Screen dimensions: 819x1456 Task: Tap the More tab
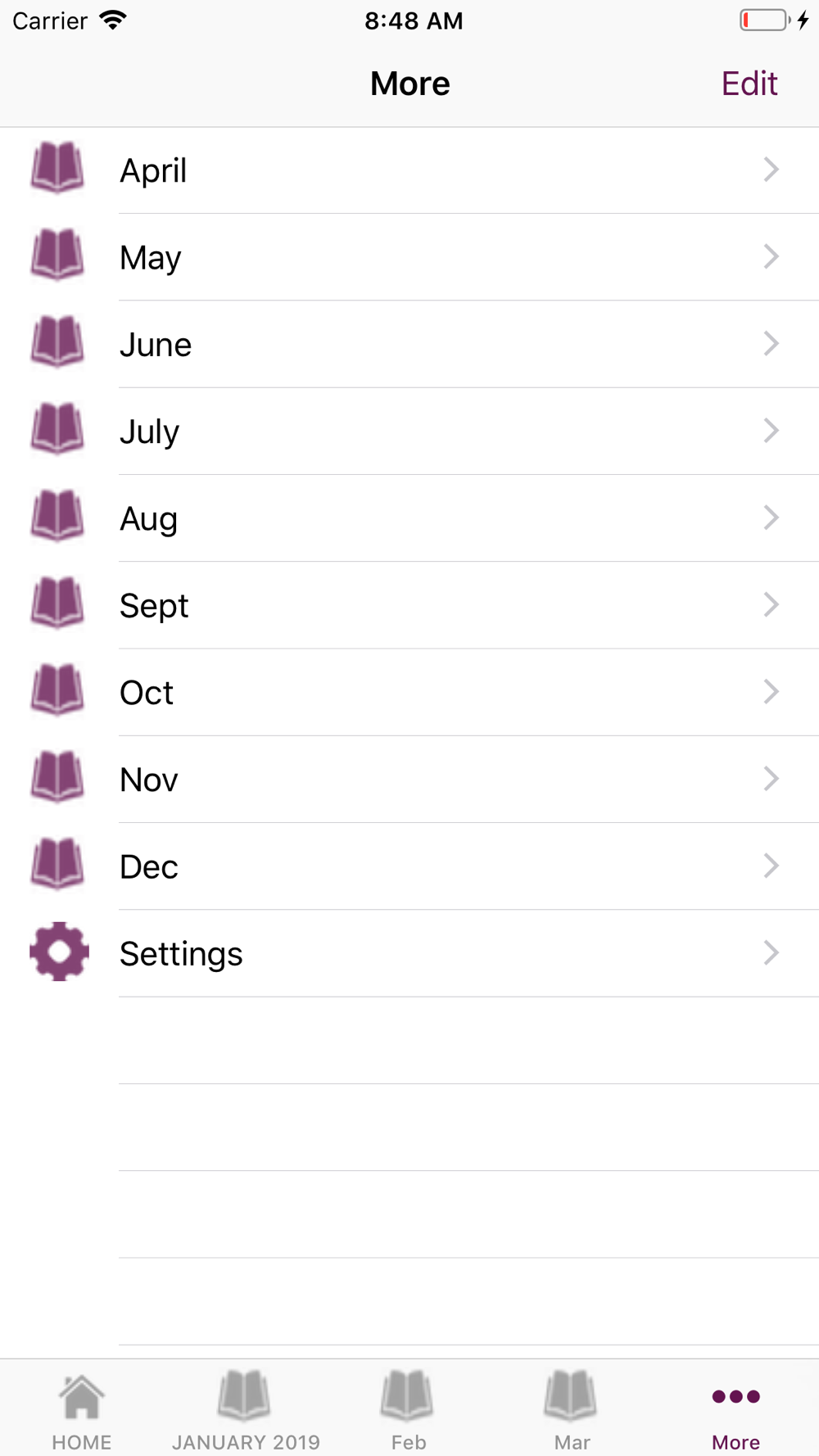pos(735,1410)
